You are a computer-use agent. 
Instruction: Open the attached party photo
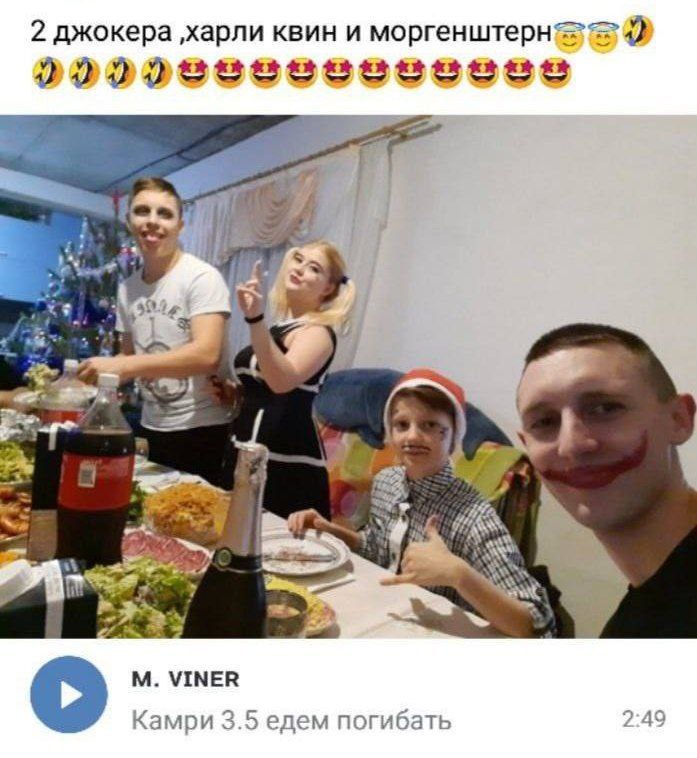(x=348, y=376)
